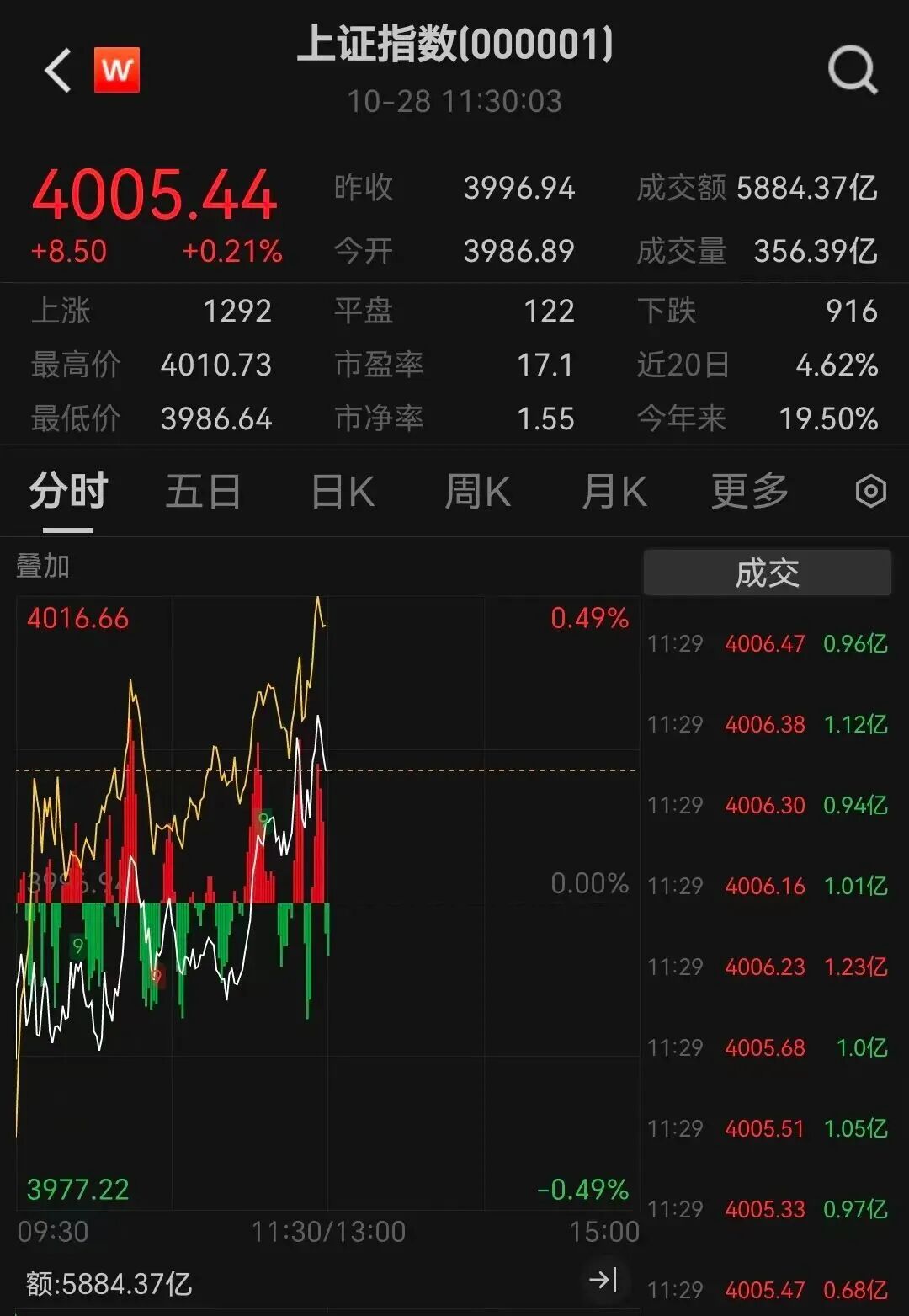Switch to the 五日 chart tab
Image resolution: width=909 pixels, height=1316 pixels.
coord(203,491)
